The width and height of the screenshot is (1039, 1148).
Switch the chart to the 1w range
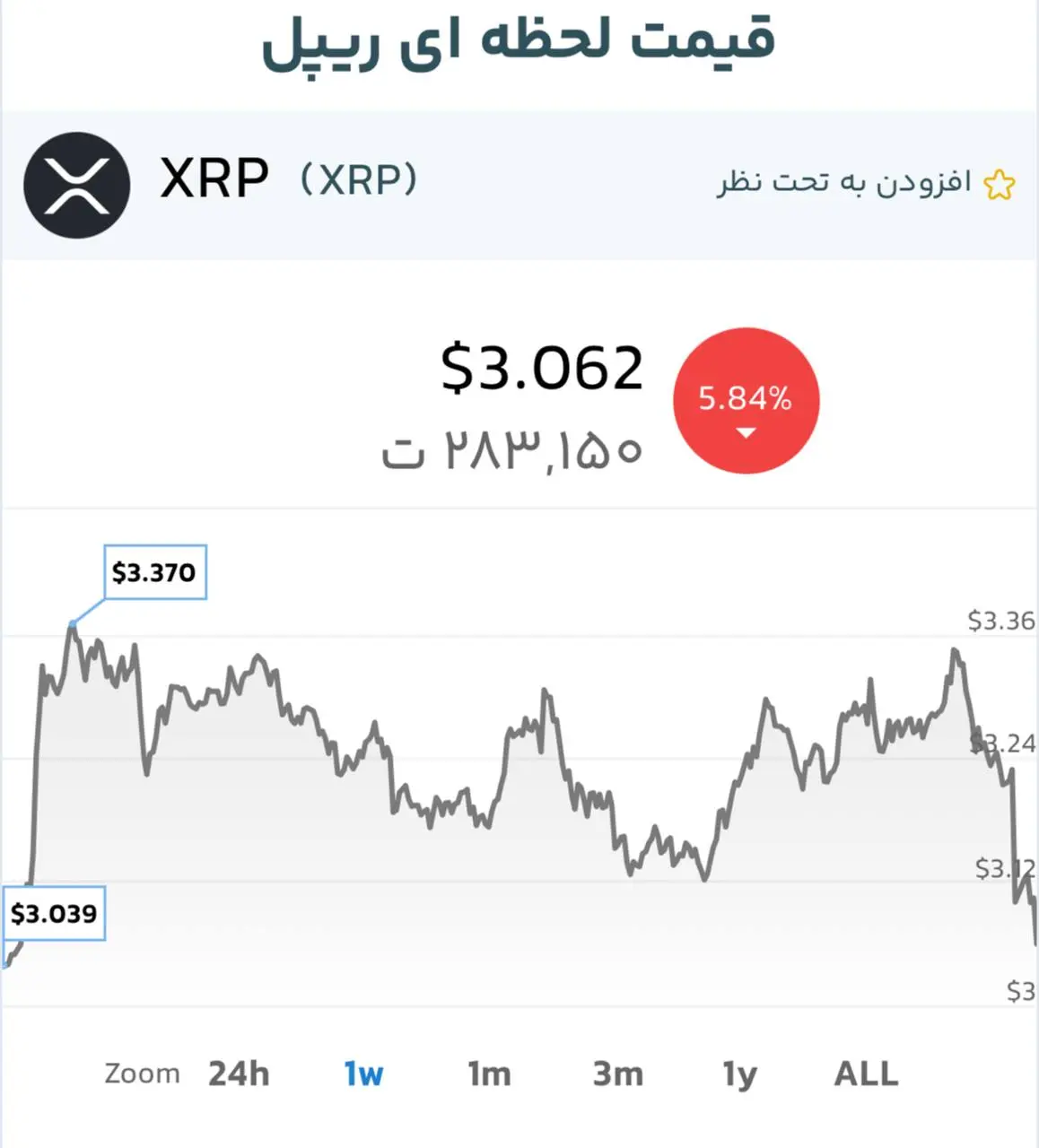(363, 1074)
